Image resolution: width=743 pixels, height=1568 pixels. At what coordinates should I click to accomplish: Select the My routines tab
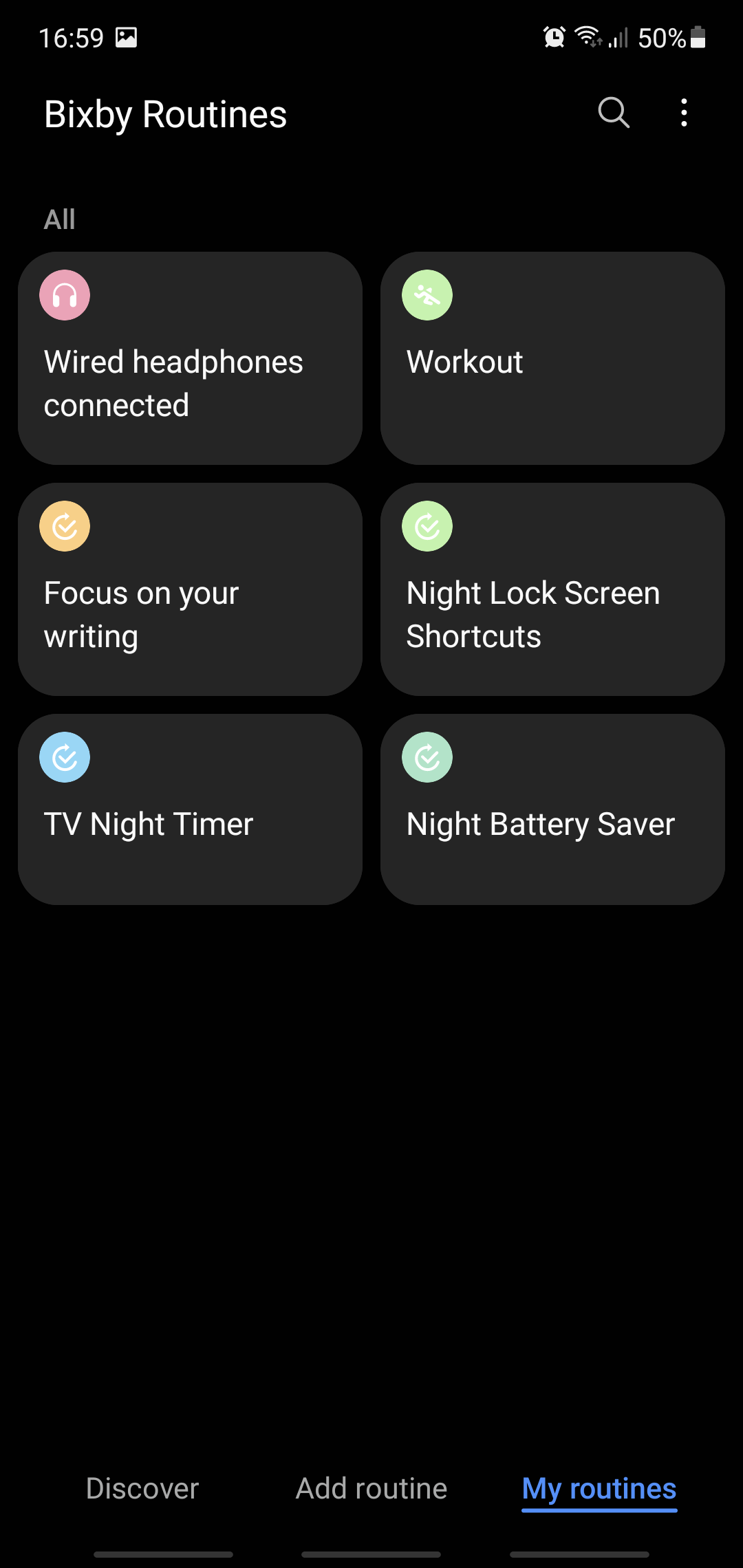(599, 1489)
